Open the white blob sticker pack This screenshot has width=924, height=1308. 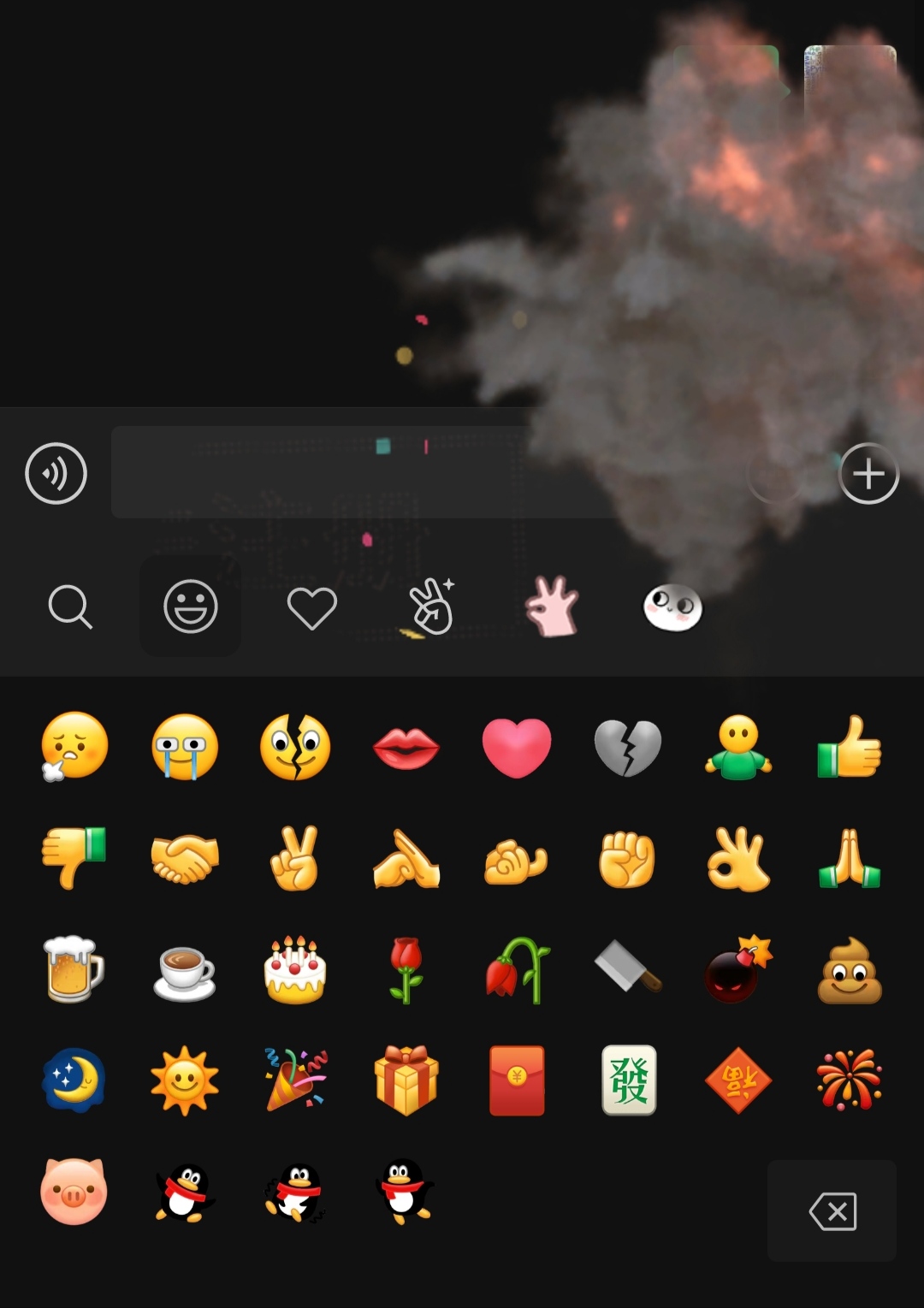click(672, 607)
